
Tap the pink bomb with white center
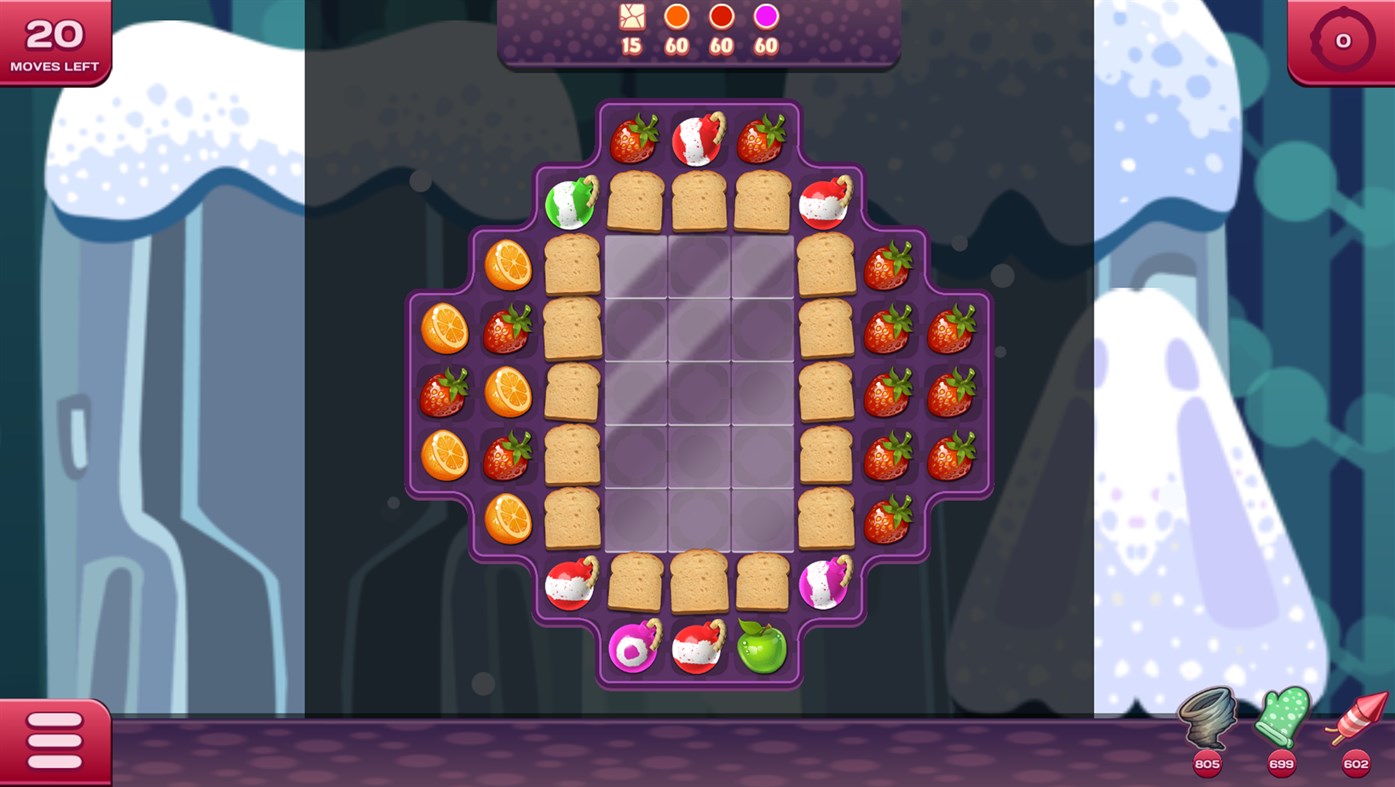(x=635, y=647)
